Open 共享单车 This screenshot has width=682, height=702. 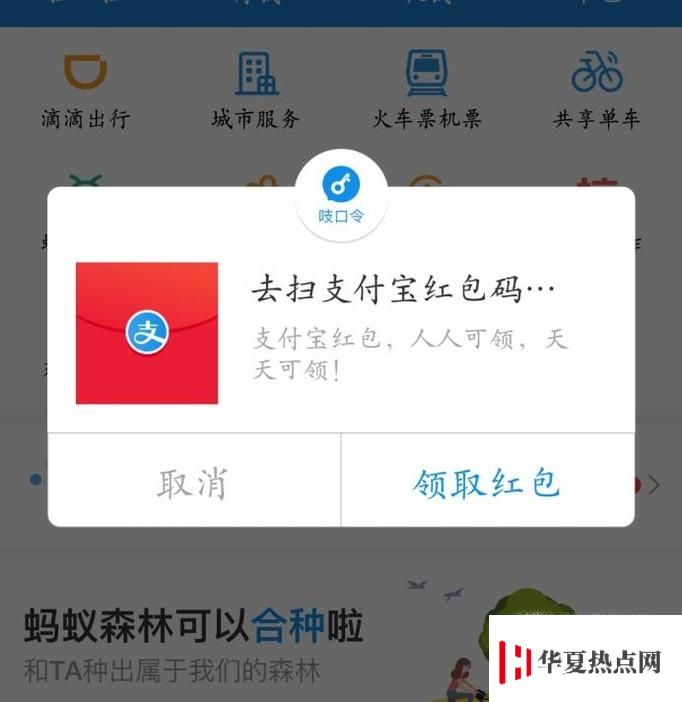(597, 90)
